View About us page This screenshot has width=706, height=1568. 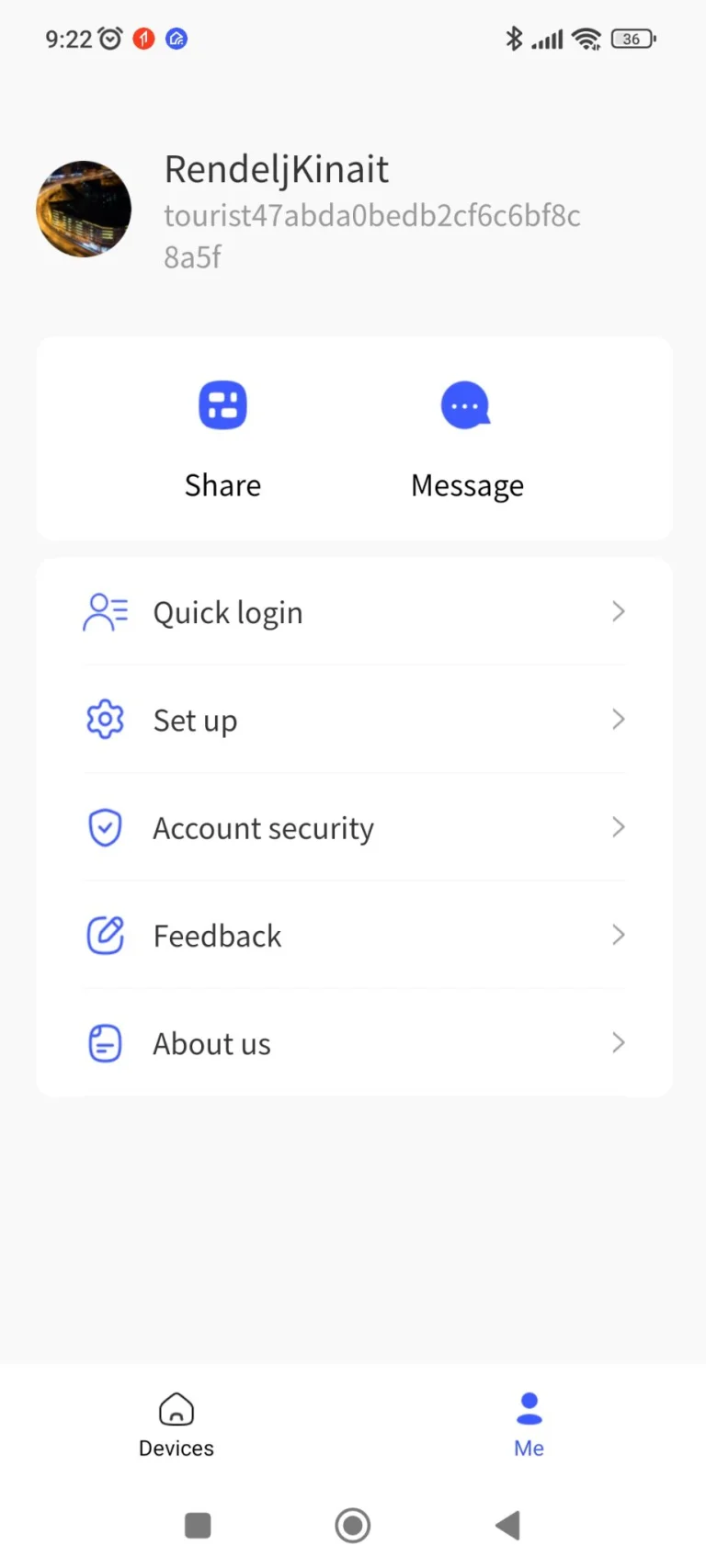tap(354, 1043)
